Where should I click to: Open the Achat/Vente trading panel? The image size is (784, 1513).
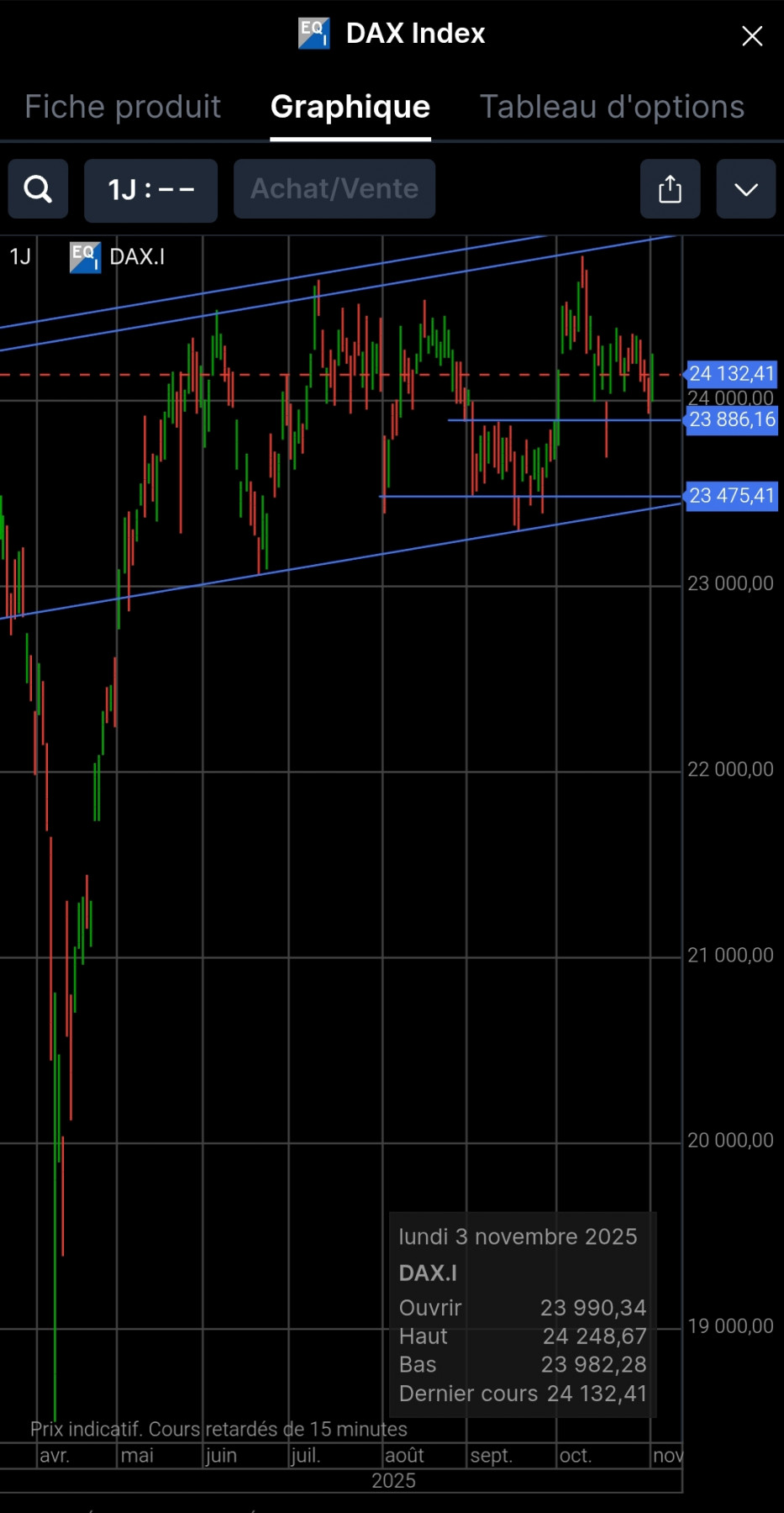(334, 189)
